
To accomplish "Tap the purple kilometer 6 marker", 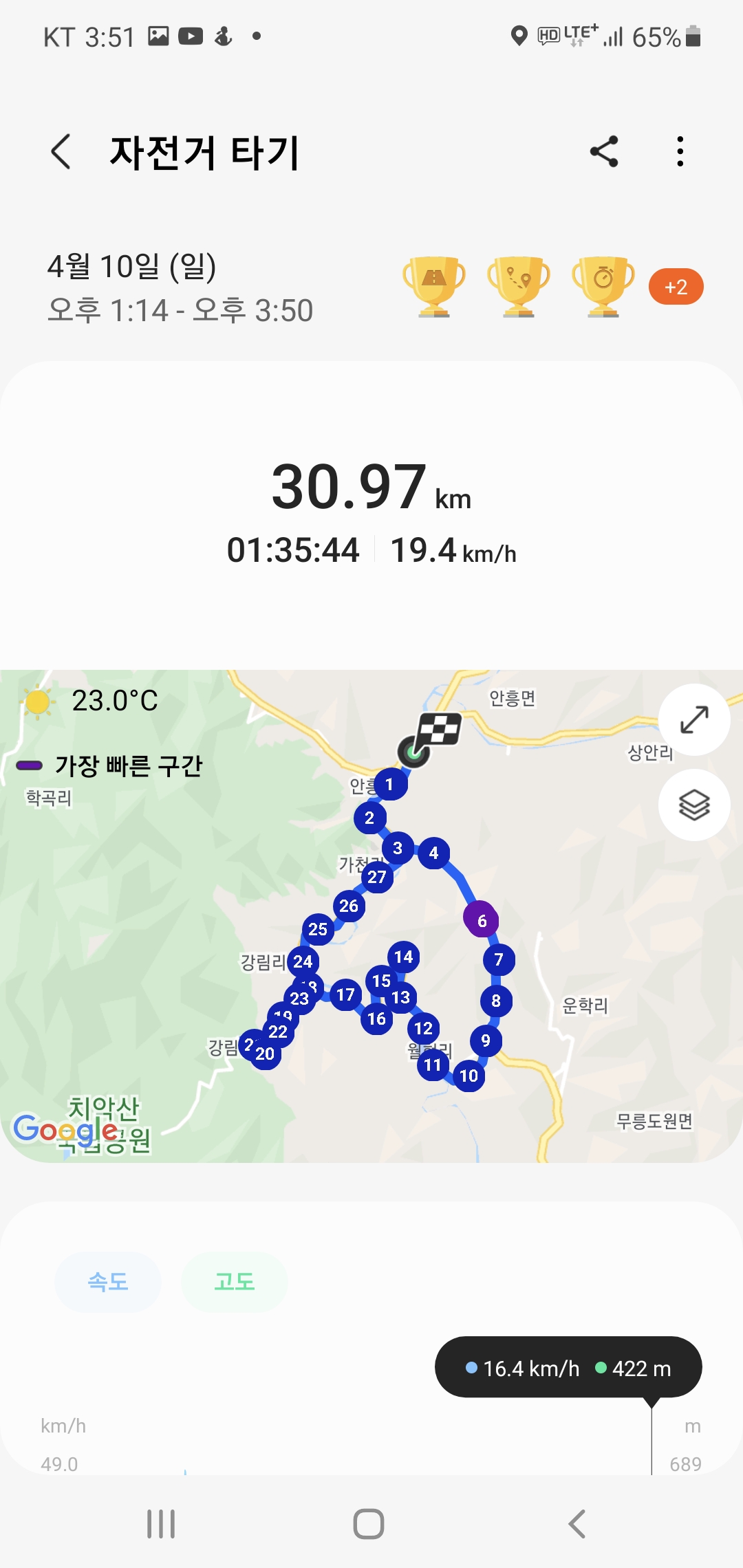I will pyautogui.click(x=481, y=919).
